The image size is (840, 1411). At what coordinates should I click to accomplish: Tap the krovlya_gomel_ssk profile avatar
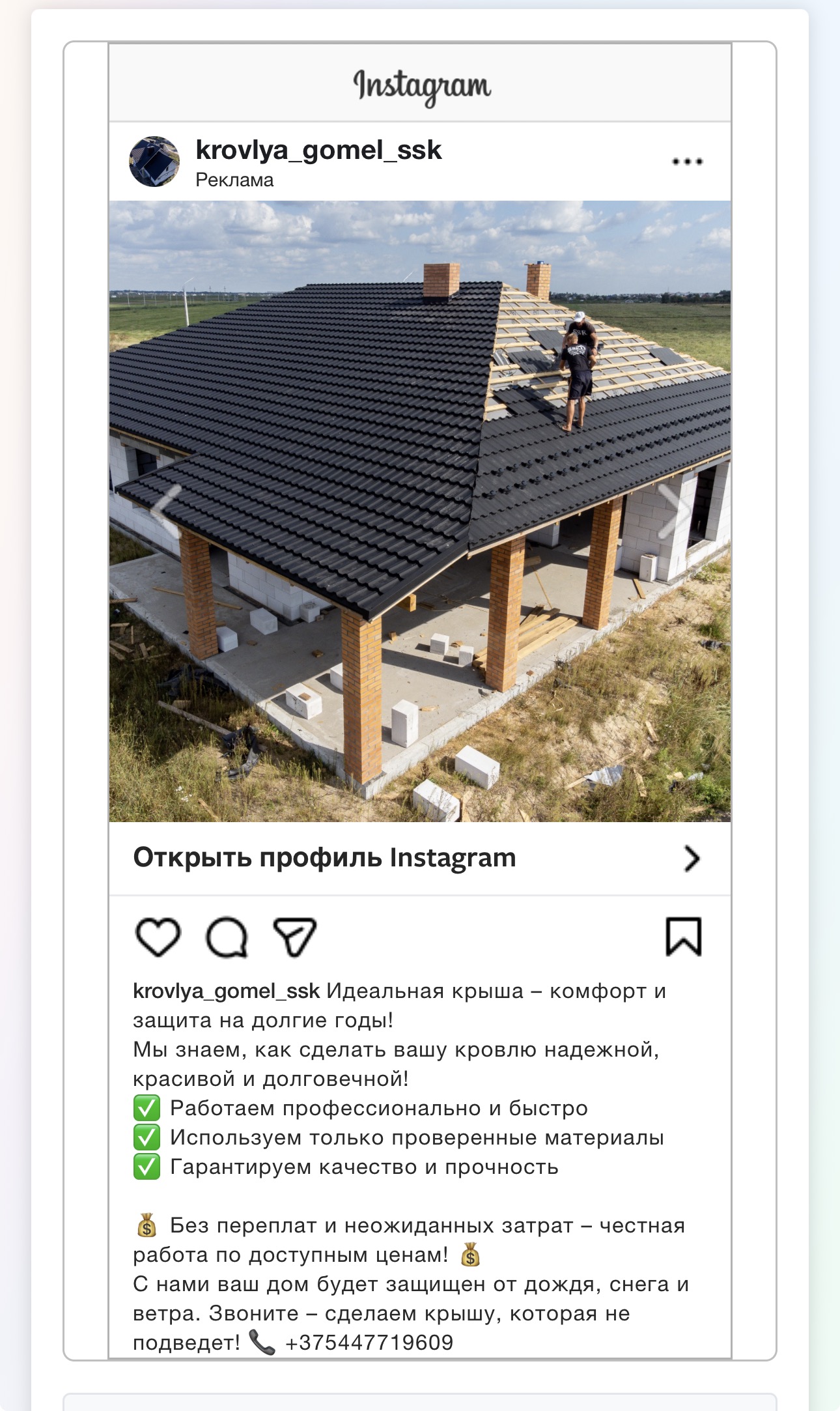154,162
